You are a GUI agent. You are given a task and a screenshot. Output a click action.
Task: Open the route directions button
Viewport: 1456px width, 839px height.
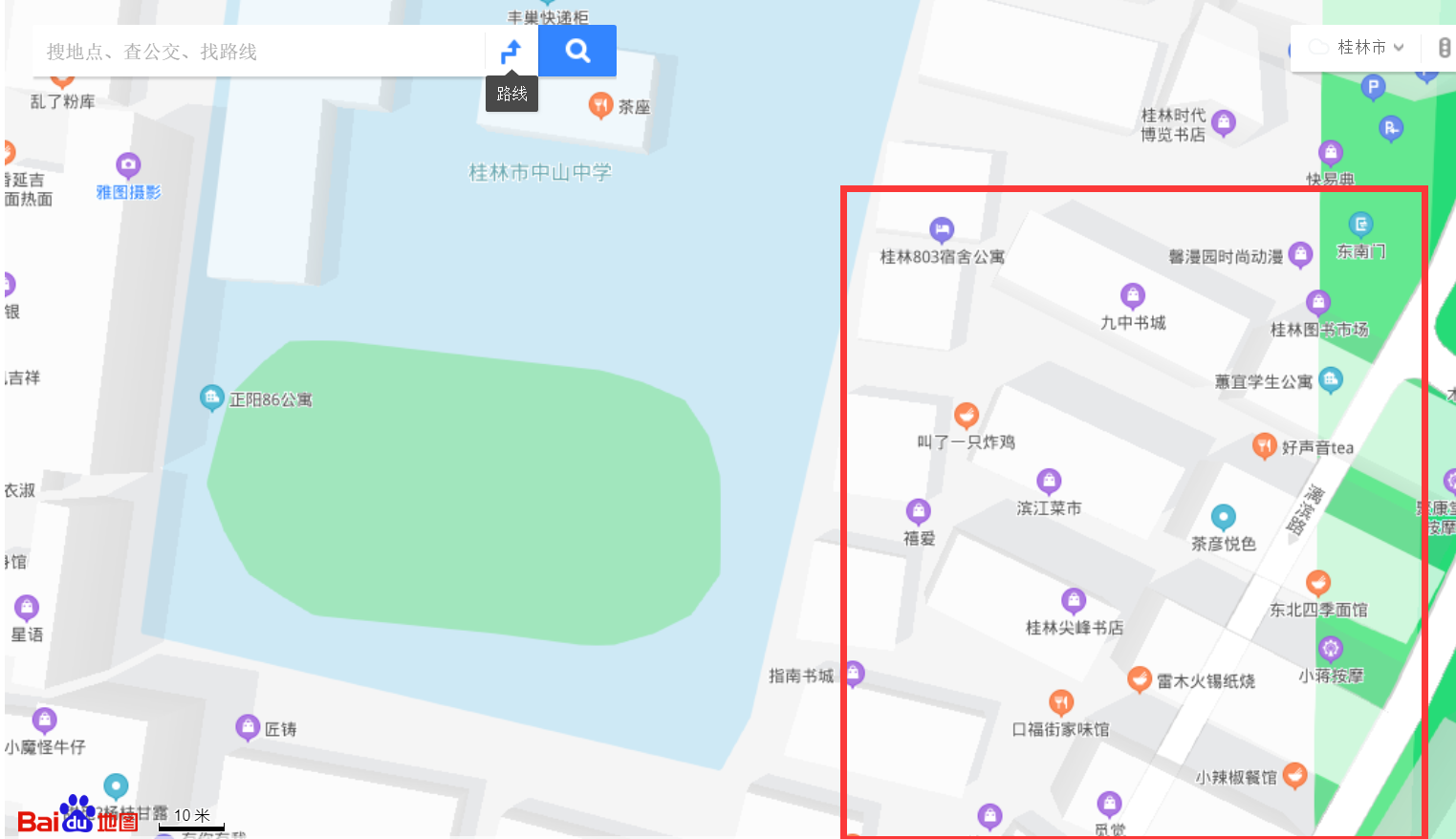point(511,52)
